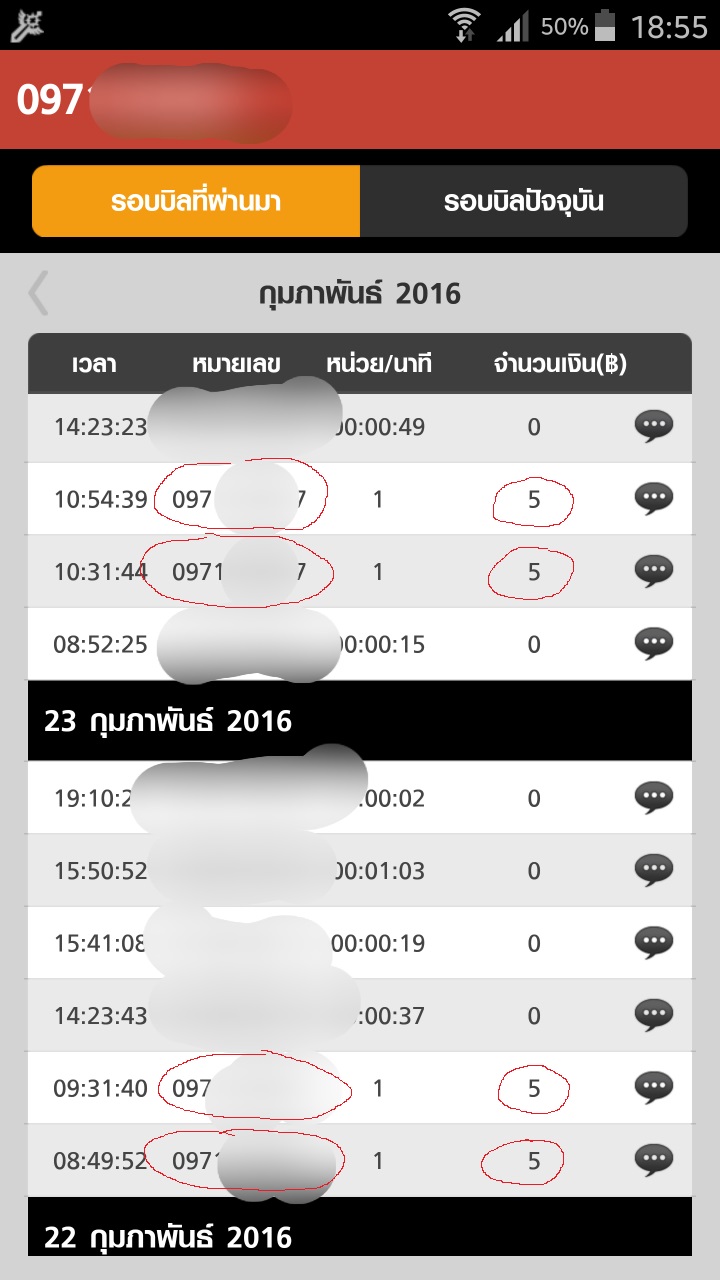This screenshot has height=1280, width=720.
Task: View message icon for the 08:52:25 entry
Action: coord(654,643)
